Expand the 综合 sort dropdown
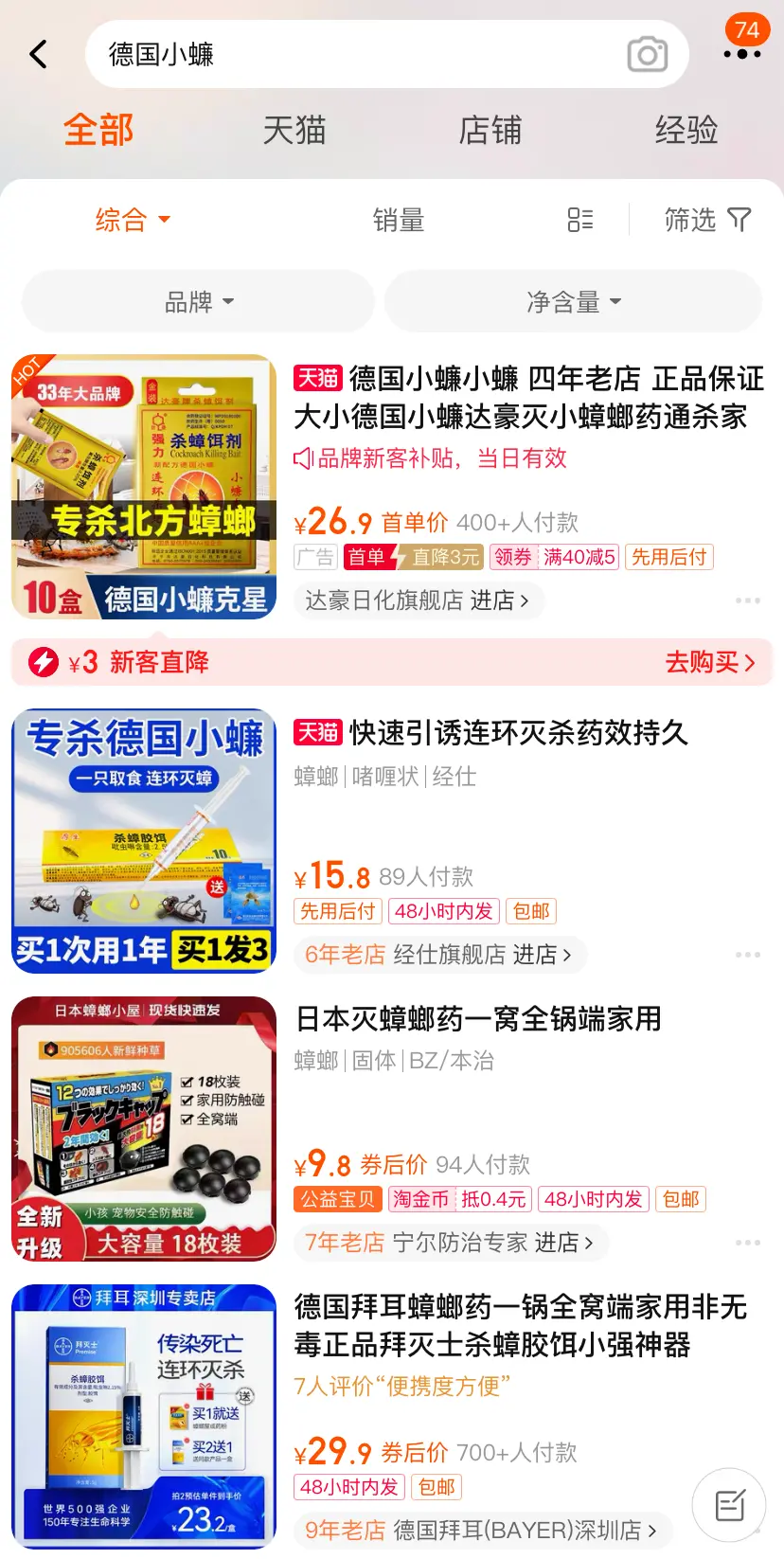 133,221
